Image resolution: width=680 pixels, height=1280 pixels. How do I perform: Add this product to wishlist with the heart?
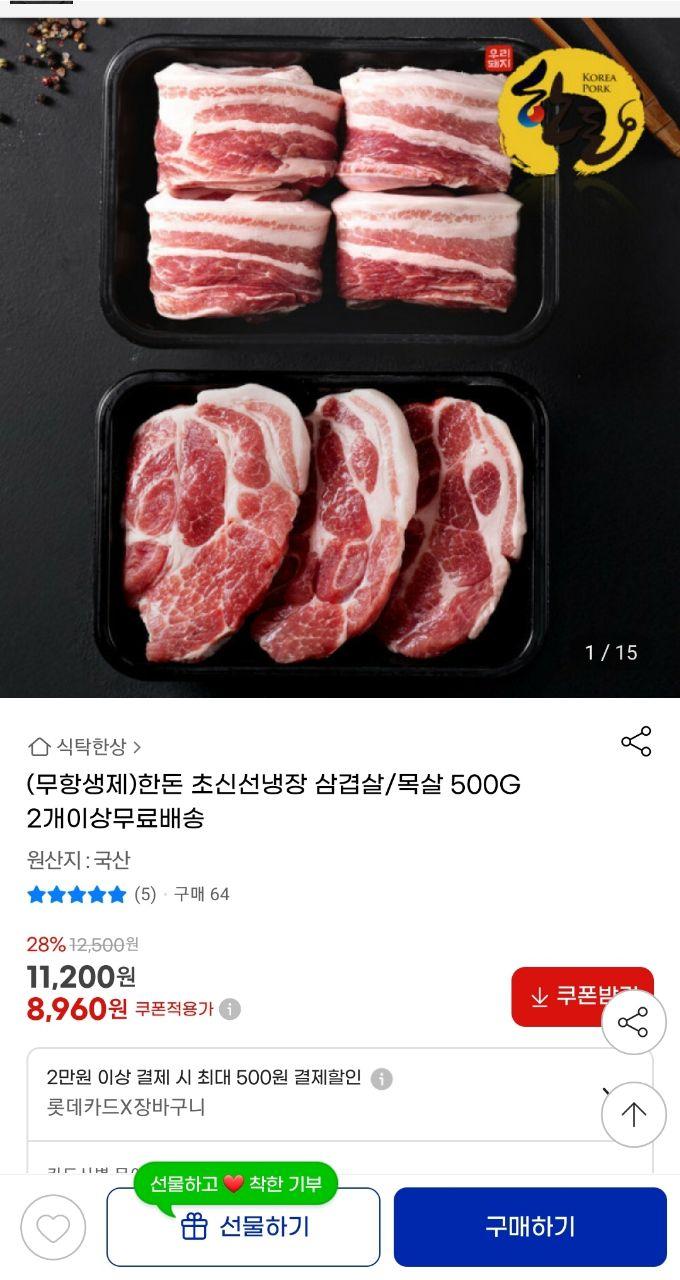[53, 1227]
